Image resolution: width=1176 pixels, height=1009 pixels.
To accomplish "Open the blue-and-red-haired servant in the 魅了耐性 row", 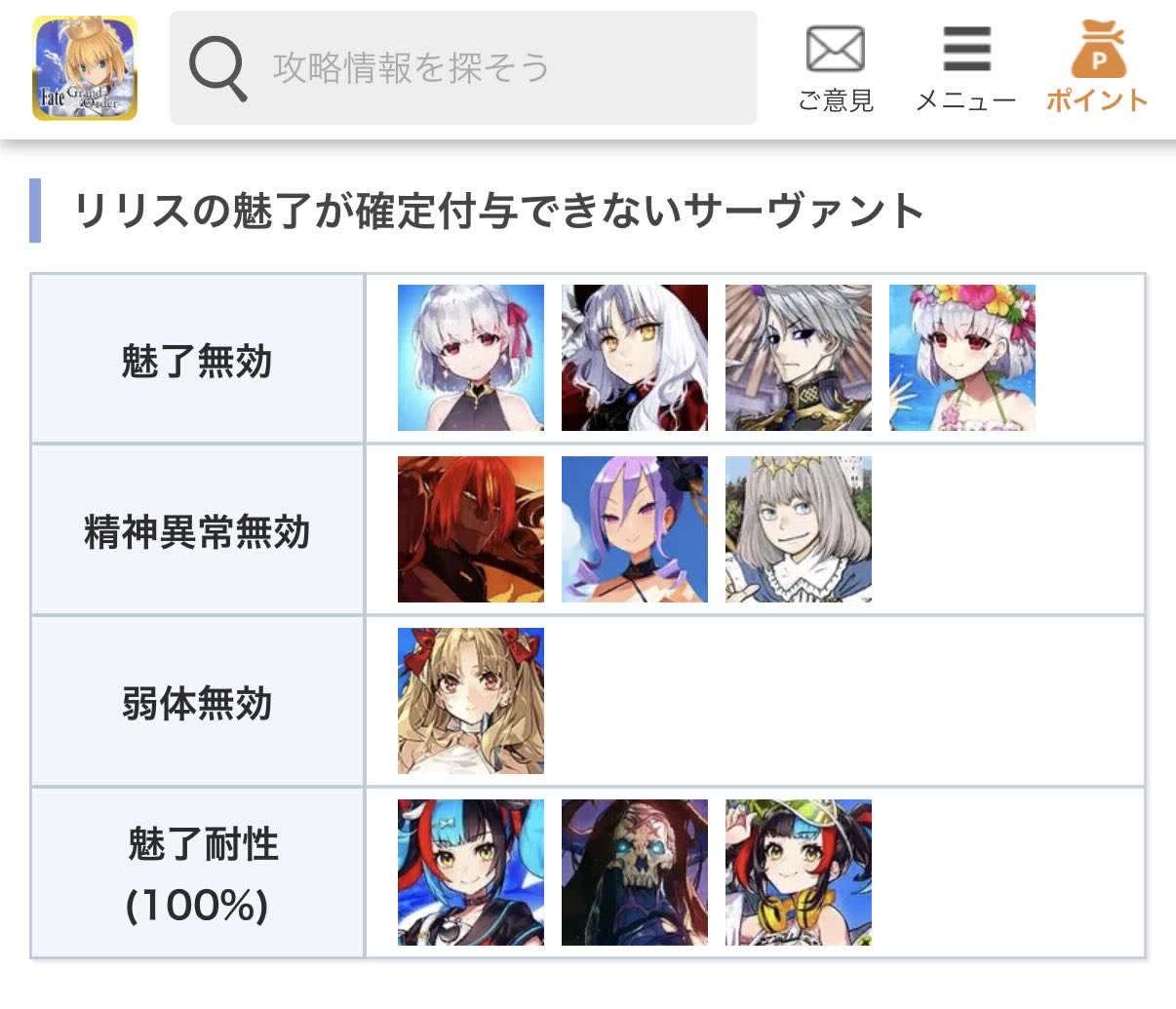I will point(471,873).
